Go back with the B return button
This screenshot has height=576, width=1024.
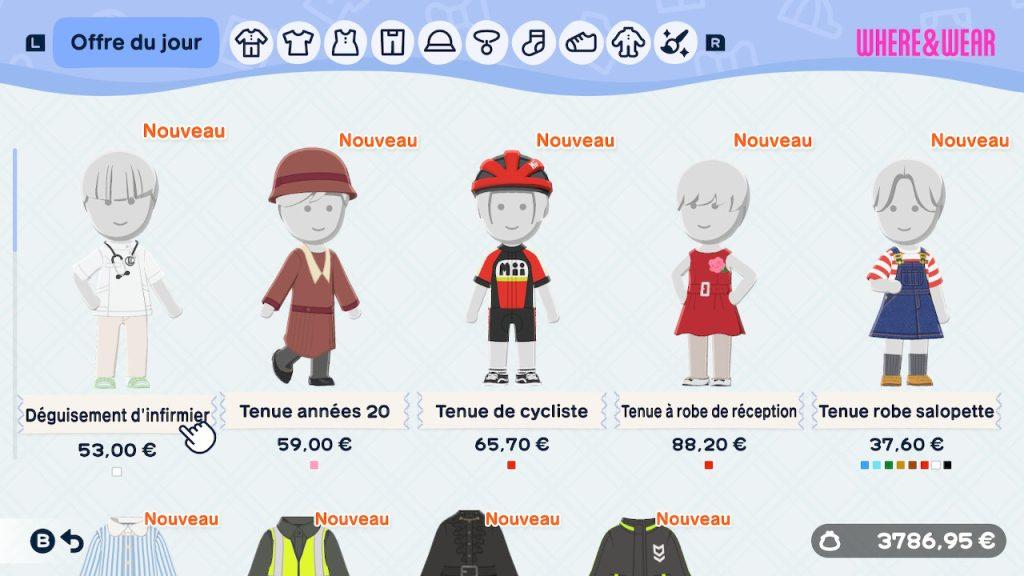57,542
